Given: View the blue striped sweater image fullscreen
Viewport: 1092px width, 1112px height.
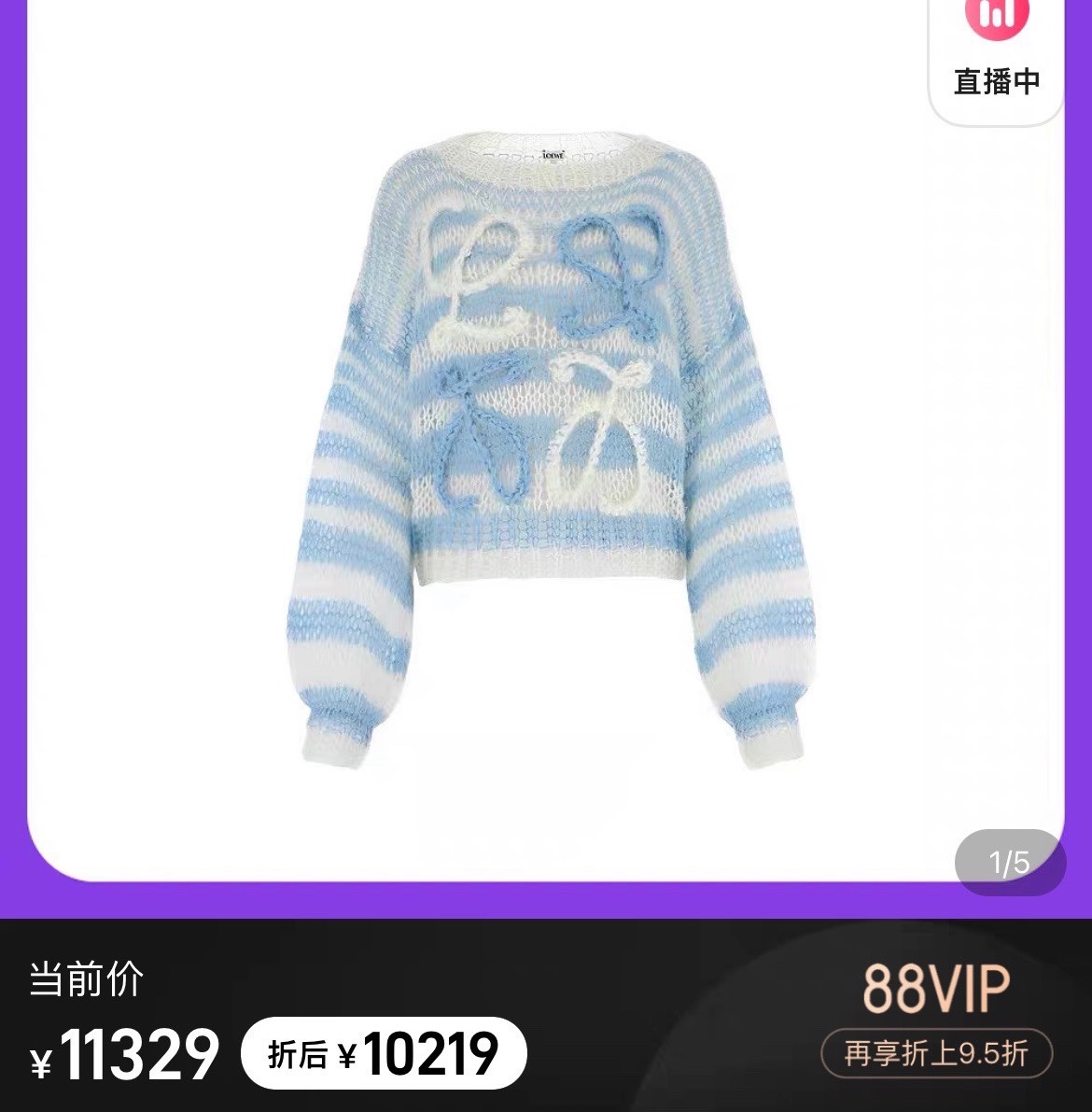Looking at the screenshot, I should coord(546,448).
